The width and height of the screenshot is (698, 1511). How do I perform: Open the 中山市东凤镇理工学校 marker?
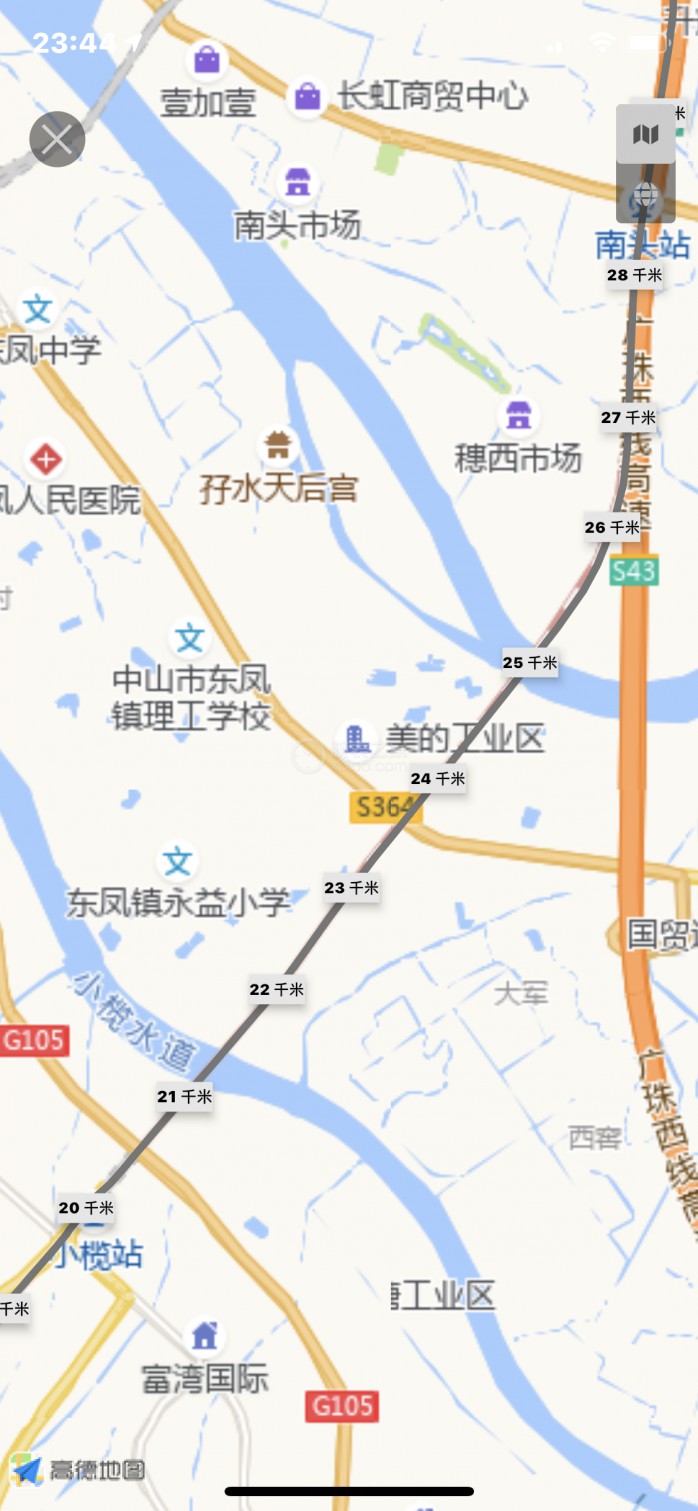click(190, 638)
